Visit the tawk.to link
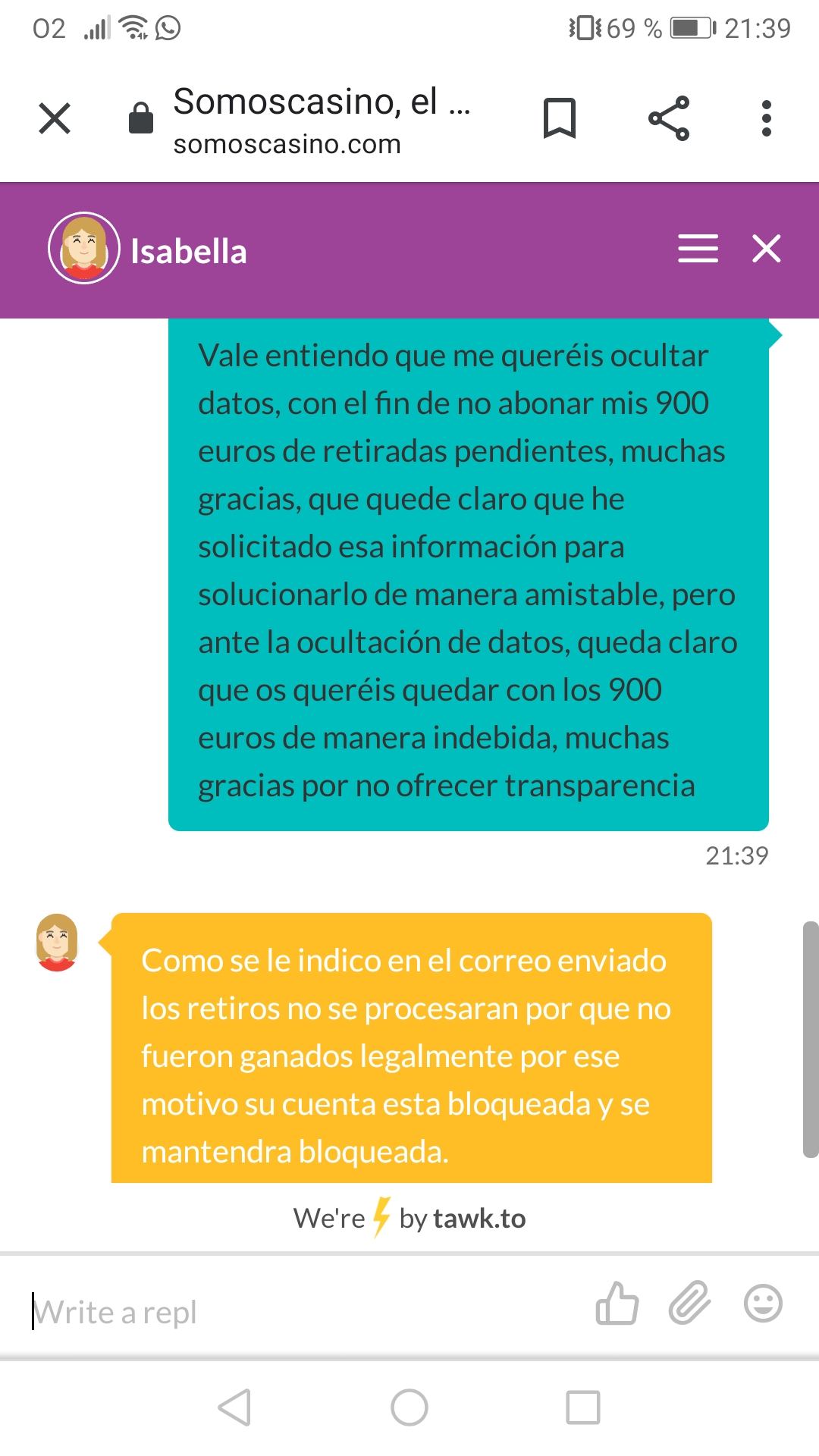Viewport: 819px width, 1456px height. point(479,1219)
